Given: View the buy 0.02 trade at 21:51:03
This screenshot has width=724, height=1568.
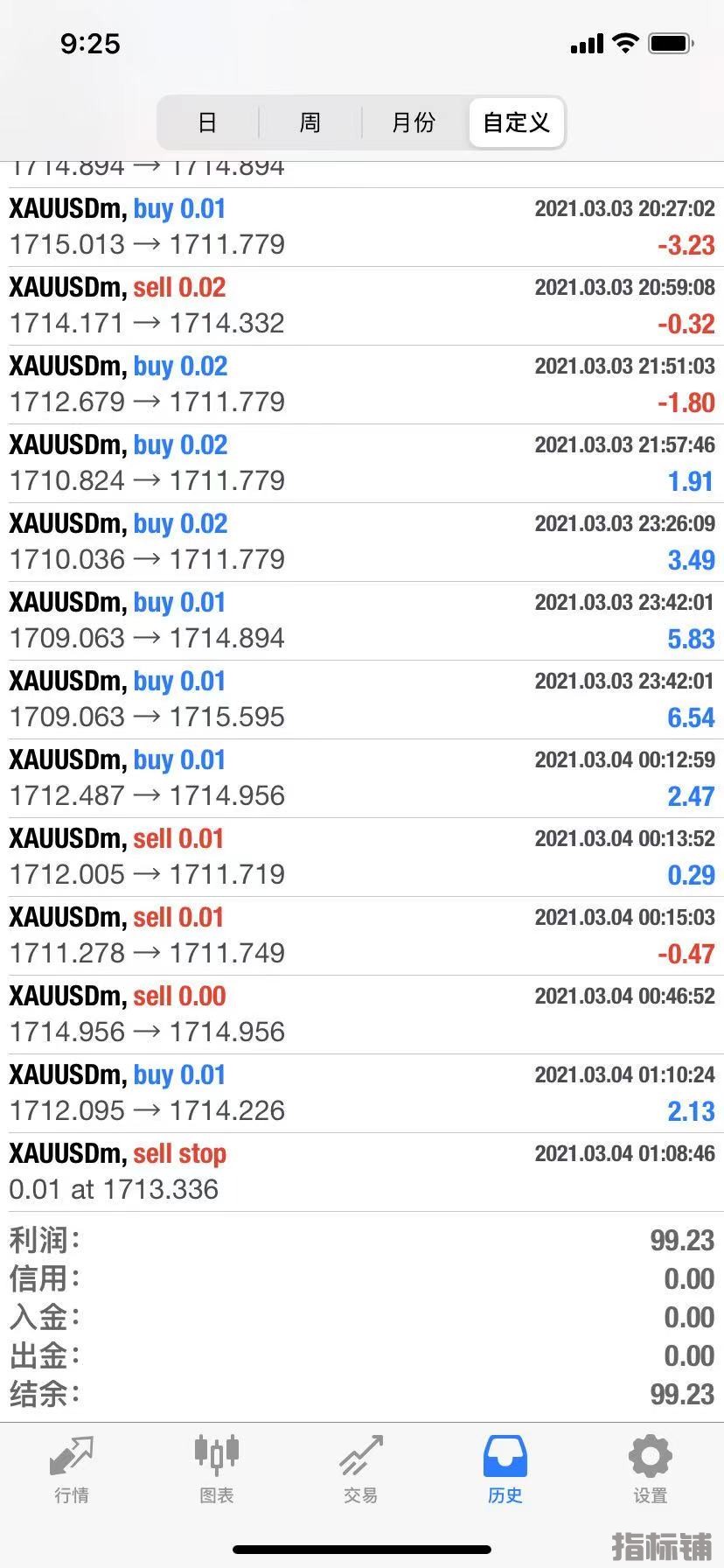Looking at the screenshot, I should [362, 384].
